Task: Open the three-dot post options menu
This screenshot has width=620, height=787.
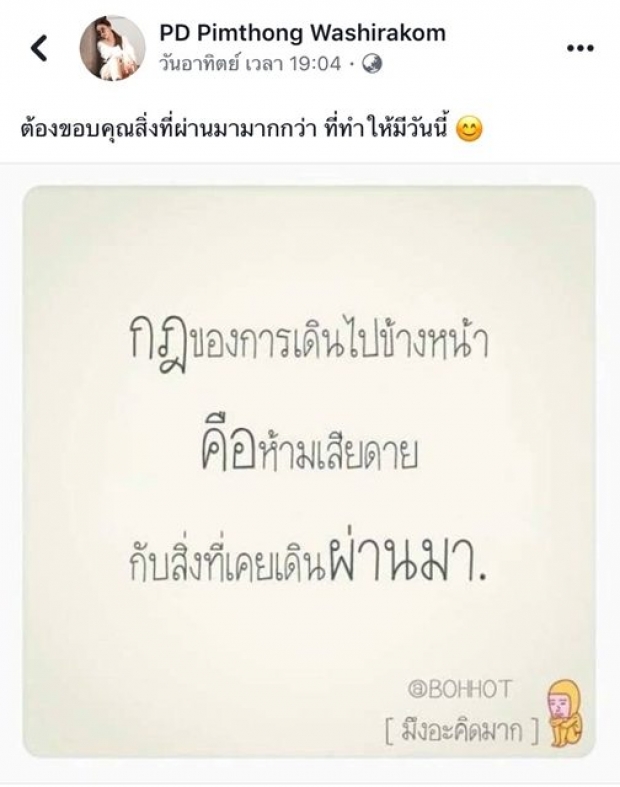Action: 580,48
